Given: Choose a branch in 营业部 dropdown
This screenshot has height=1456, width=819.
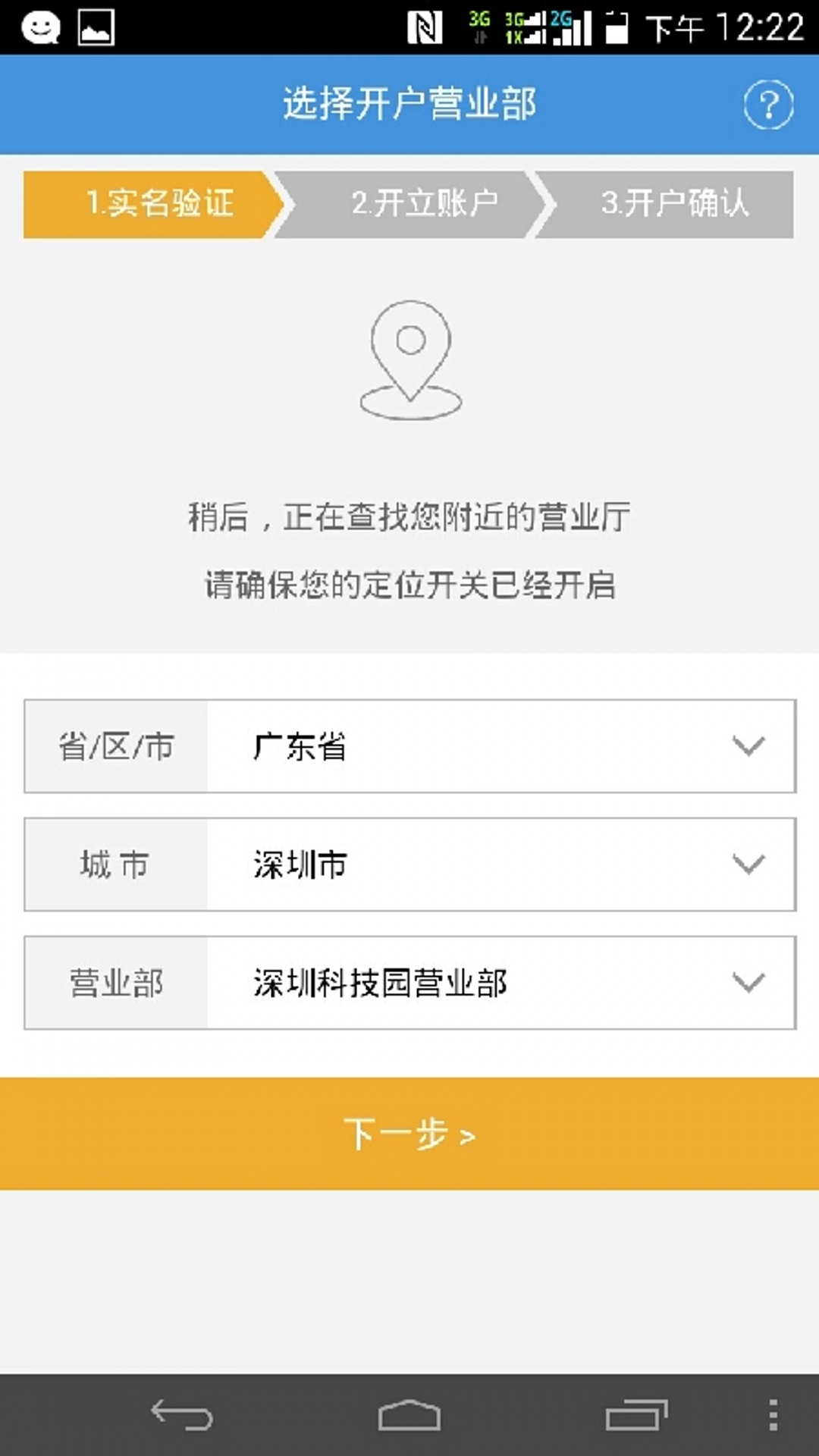Looking at the screenshot, I should (500, 983).
